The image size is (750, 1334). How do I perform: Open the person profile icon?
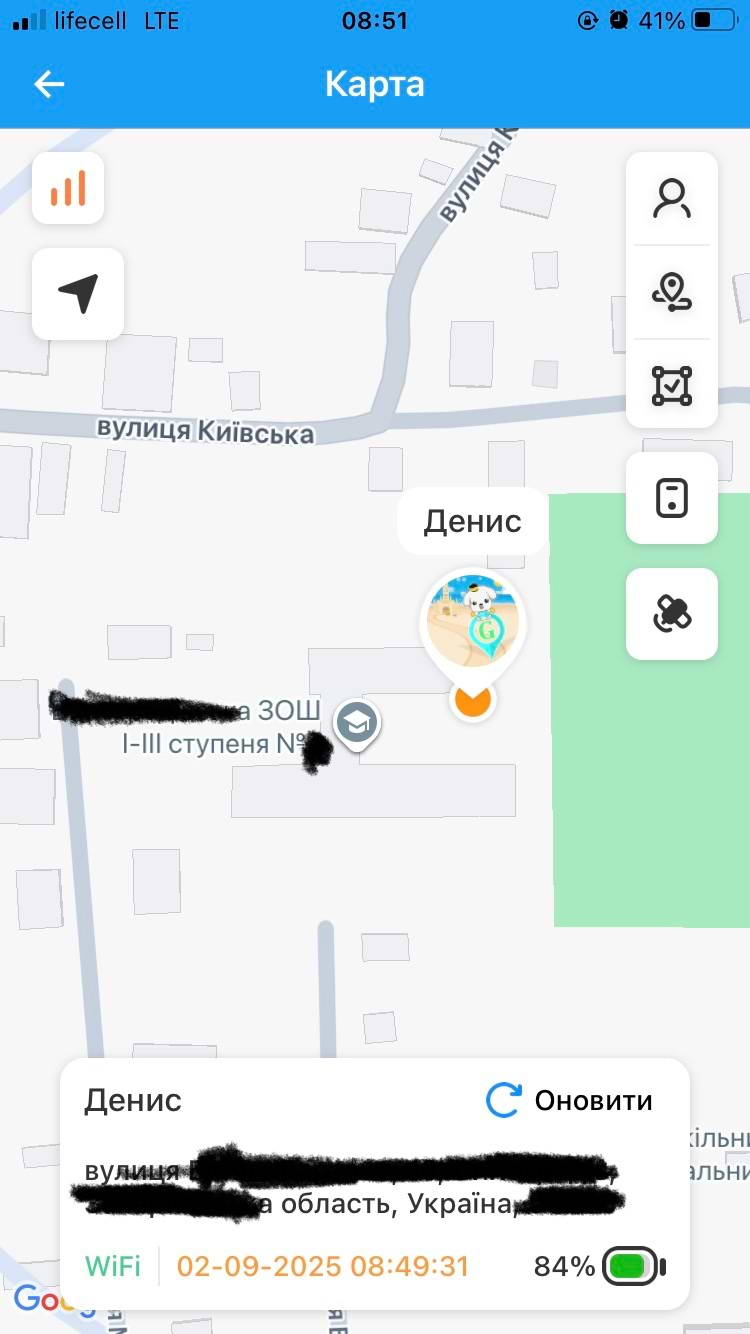pos(672,199)
